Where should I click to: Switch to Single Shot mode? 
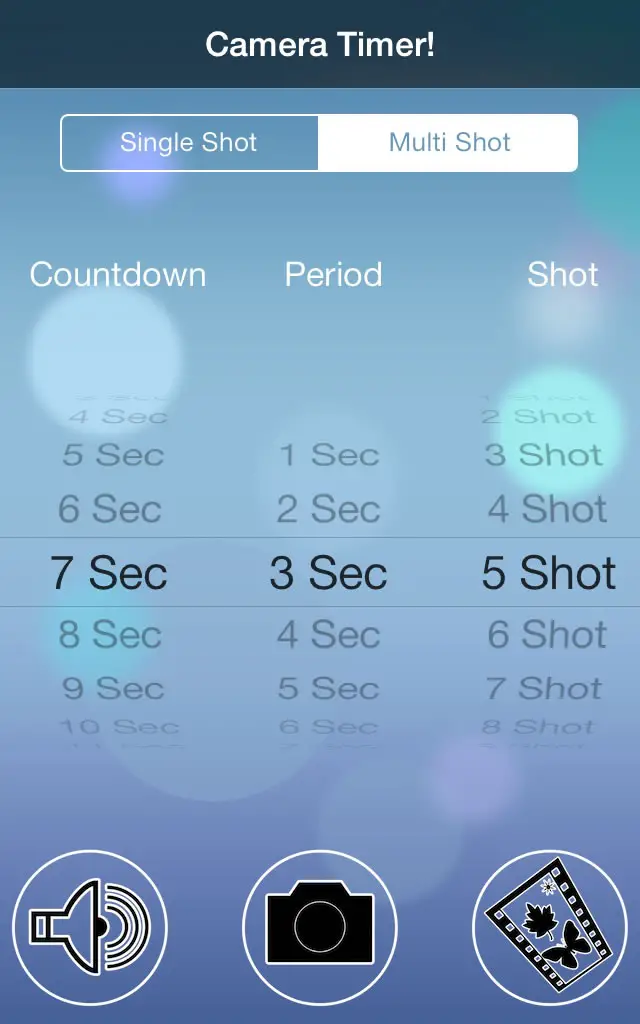(189, 143)
